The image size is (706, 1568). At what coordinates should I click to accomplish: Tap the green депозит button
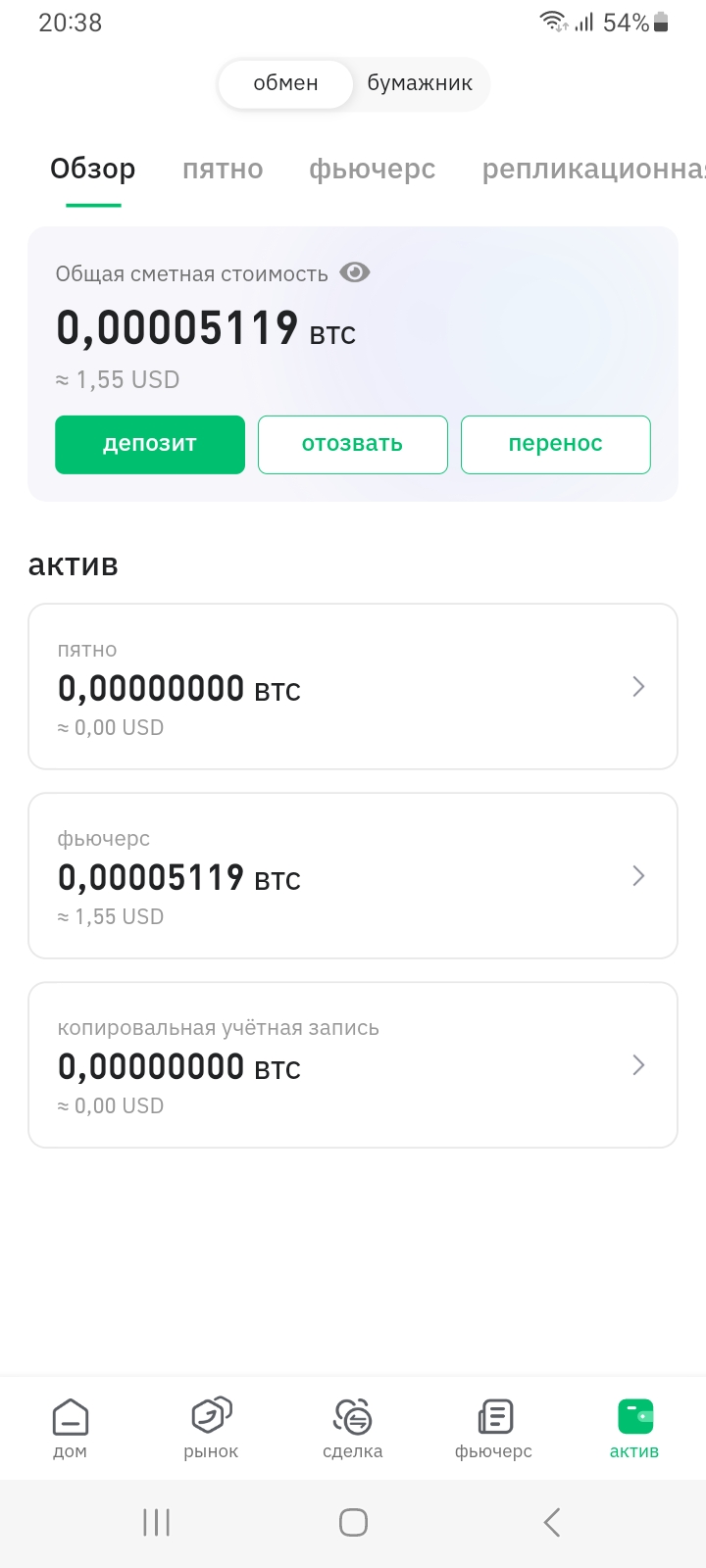pos(150,444)
